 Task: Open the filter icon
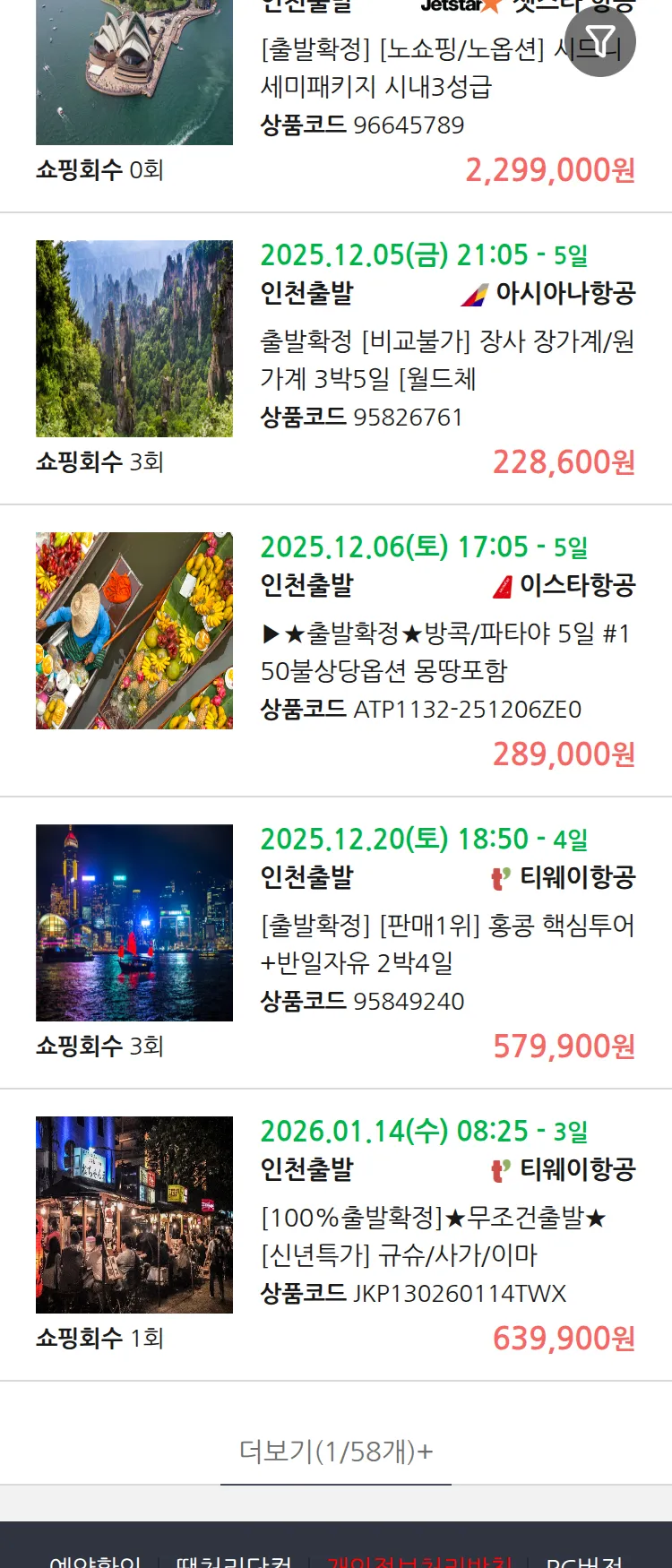(599, 41)
